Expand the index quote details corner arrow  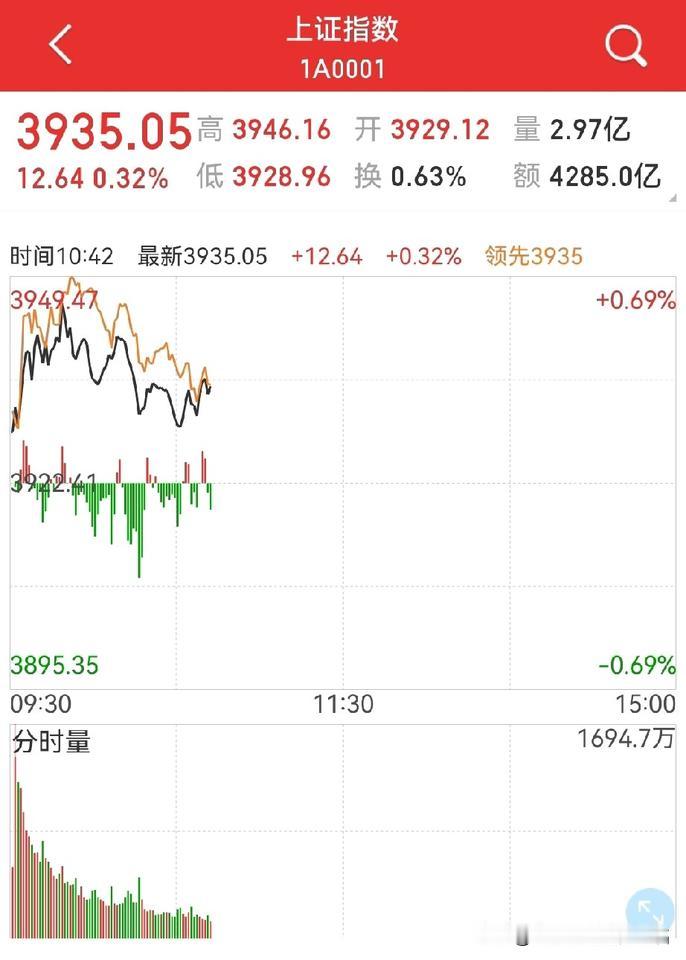coord(673,198)
